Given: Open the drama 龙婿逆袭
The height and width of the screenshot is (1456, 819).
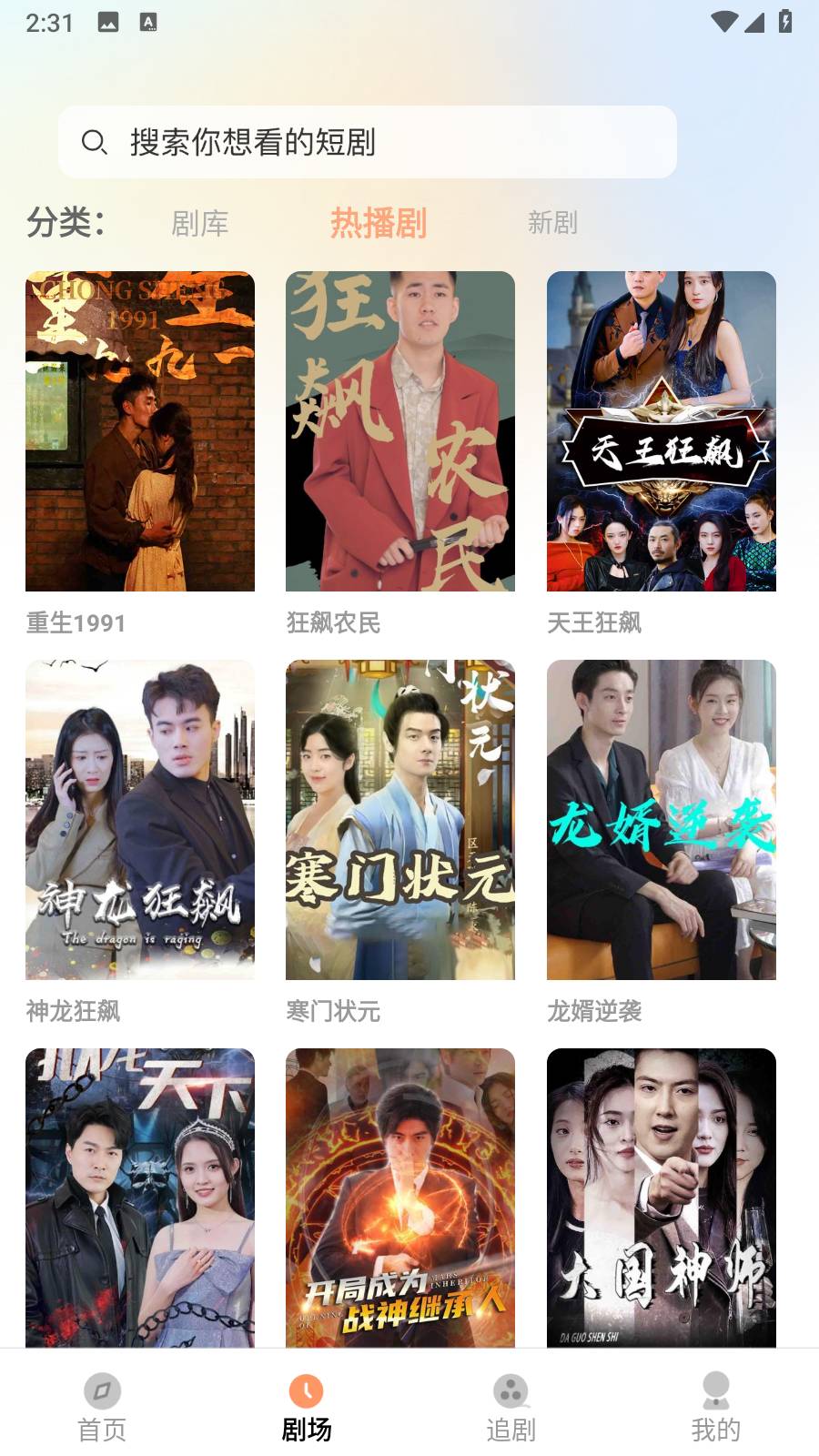Looking at the screenshot, I should click(662, 820).
